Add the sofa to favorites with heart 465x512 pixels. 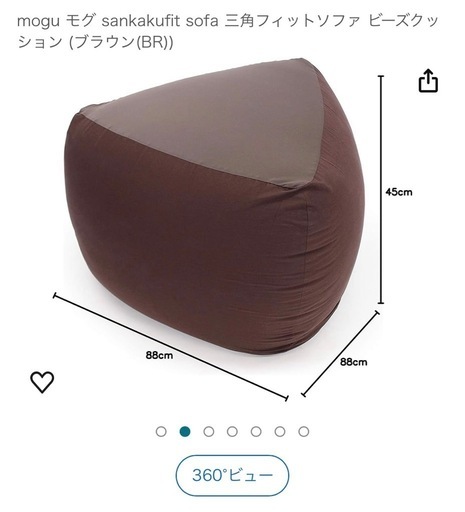click(x=42, y=382)
